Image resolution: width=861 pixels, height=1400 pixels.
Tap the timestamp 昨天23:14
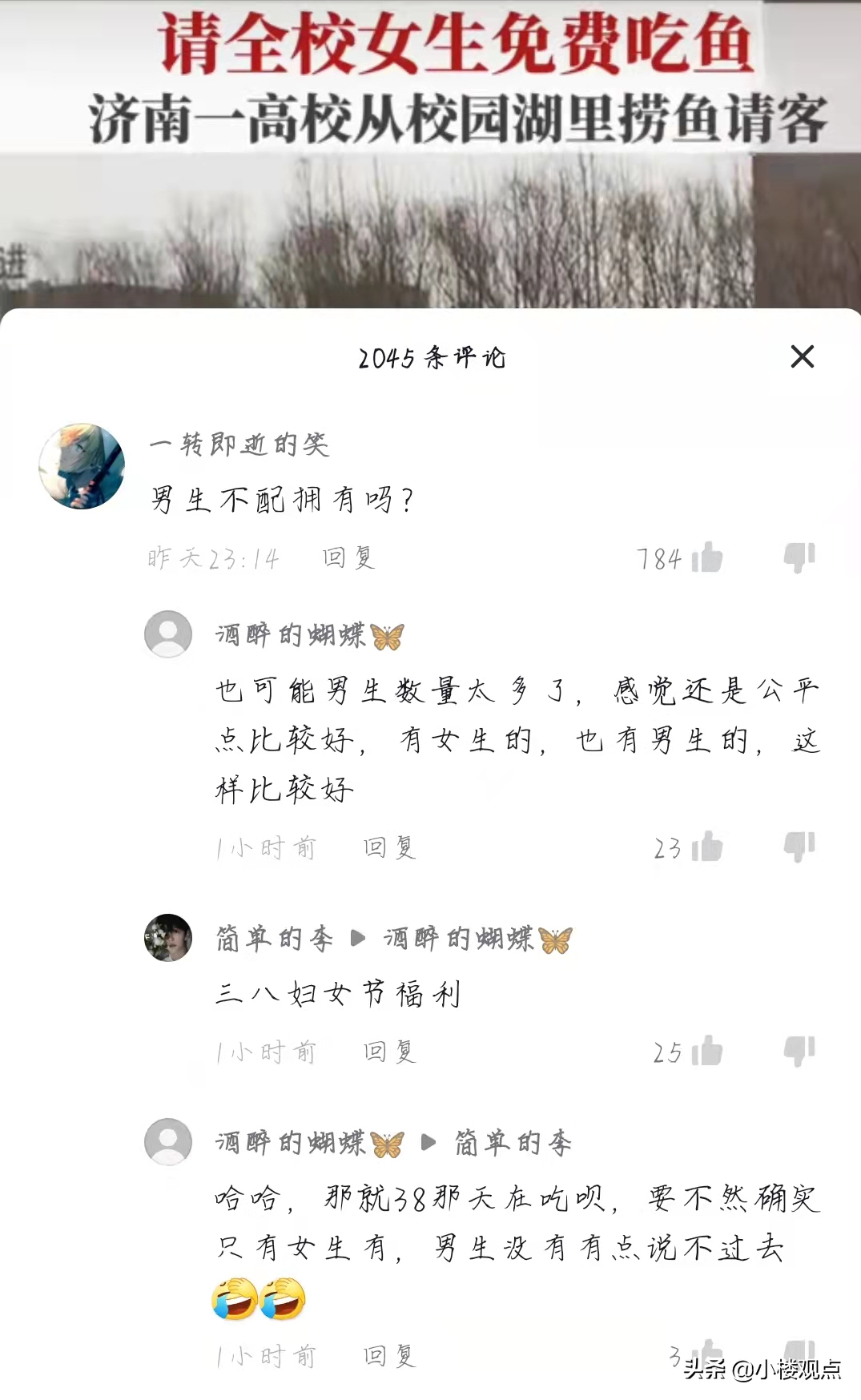211,560
